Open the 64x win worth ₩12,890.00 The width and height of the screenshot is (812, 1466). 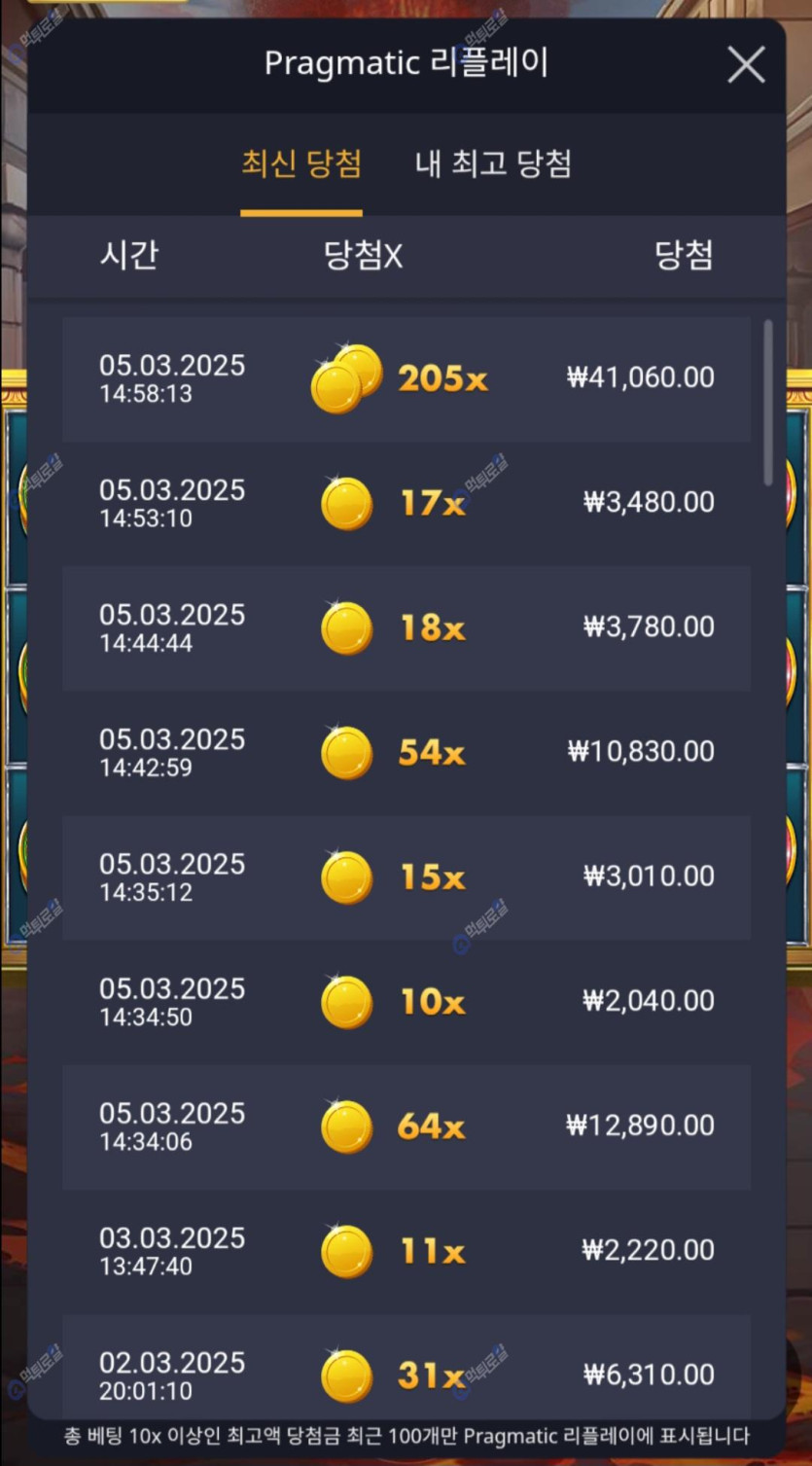[406, 1126]
